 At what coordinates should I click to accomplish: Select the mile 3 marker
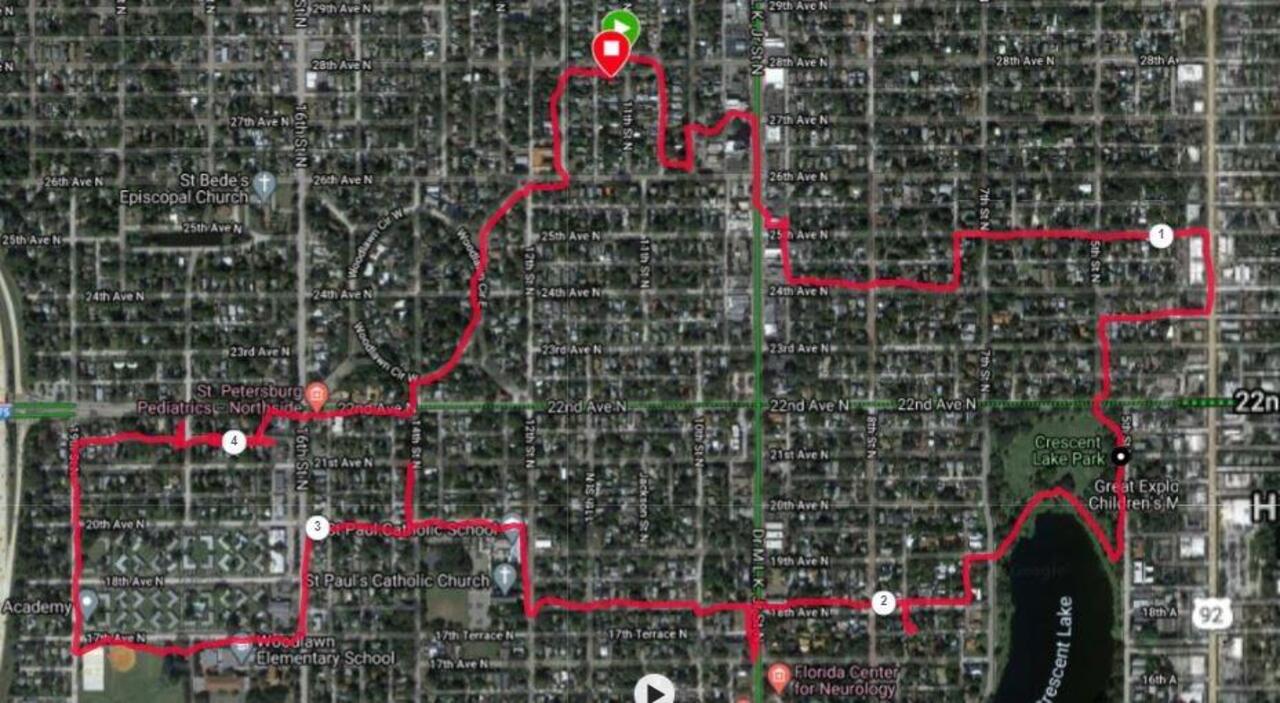(x=317, y=527)
